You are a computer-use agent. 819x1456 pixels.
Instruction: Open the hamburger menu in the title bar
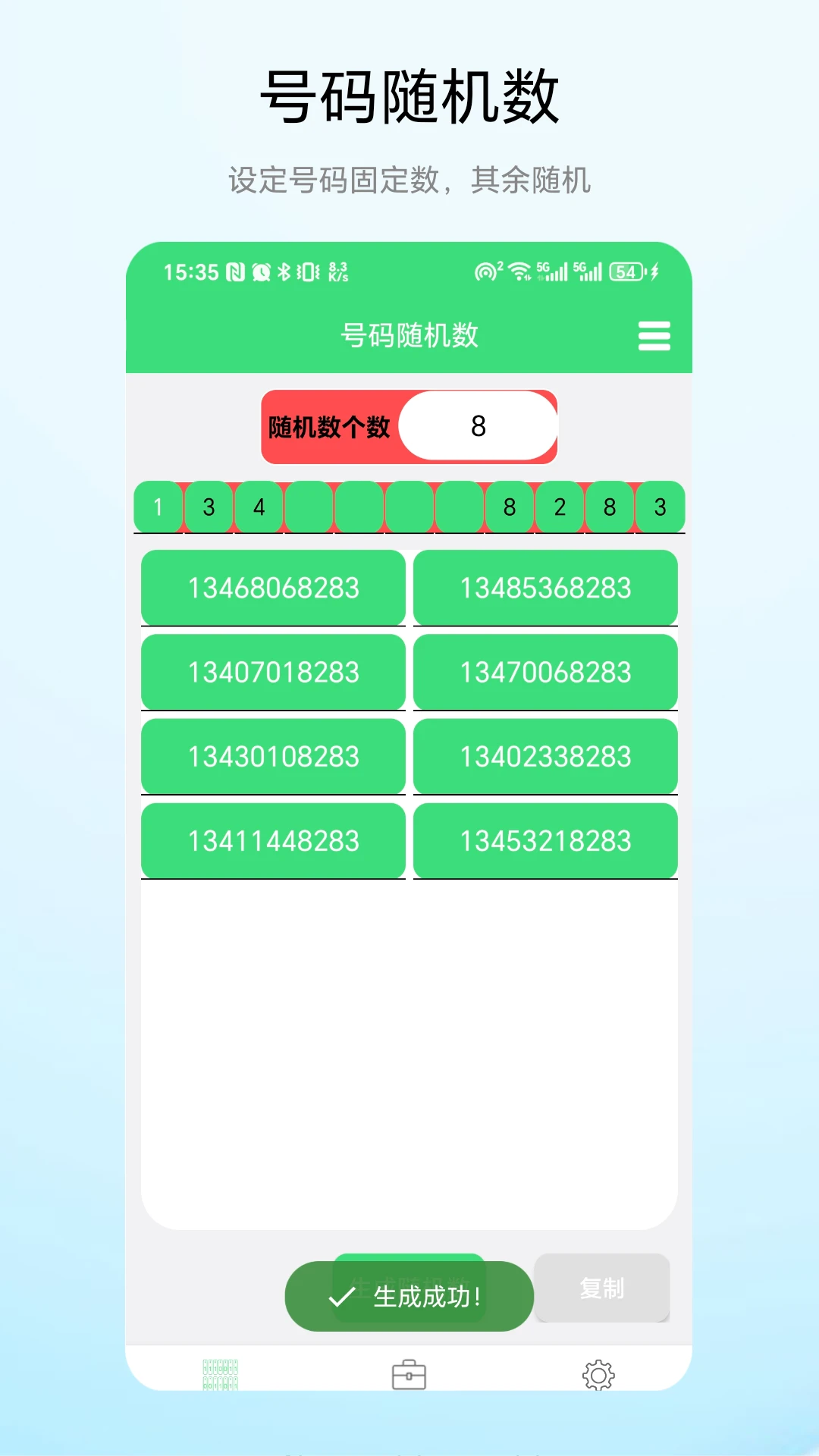(x=654, y=336)
